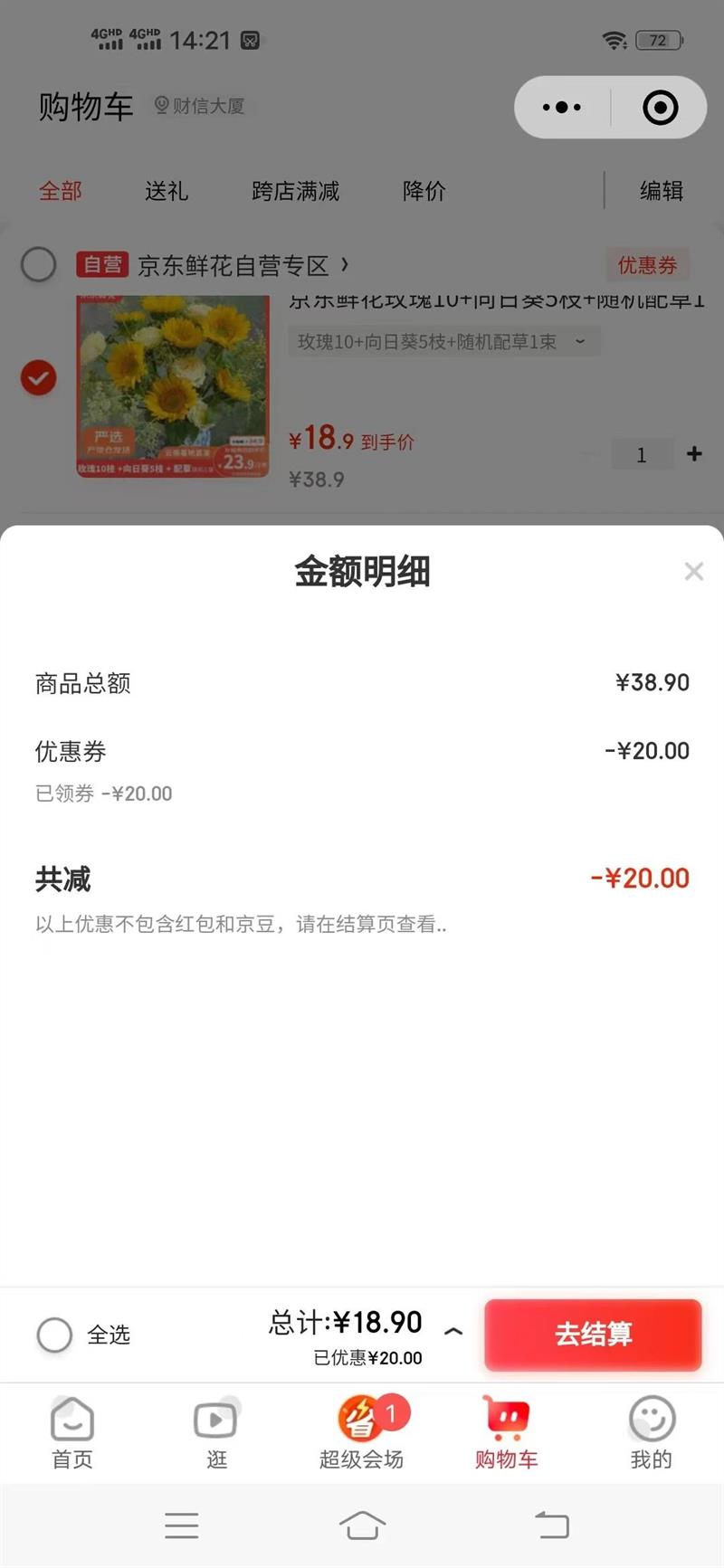Open 优惠券 for 京东鲜花自营专区
Screen dimensions: 724x1568
pos(646,265)
